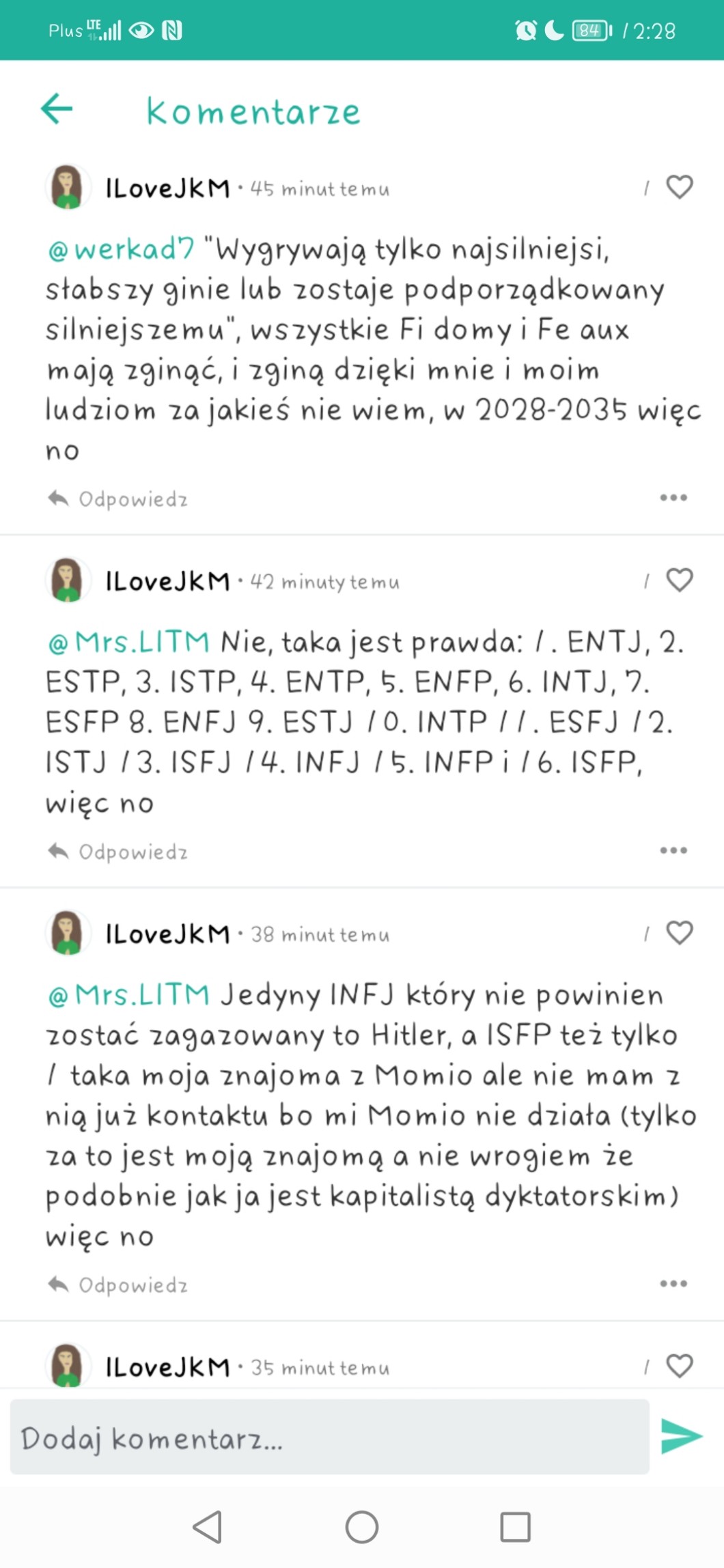This screenshot has height=1568, width=724.
Task: Tap the system home button
Action: click(x=361, y=1527)
